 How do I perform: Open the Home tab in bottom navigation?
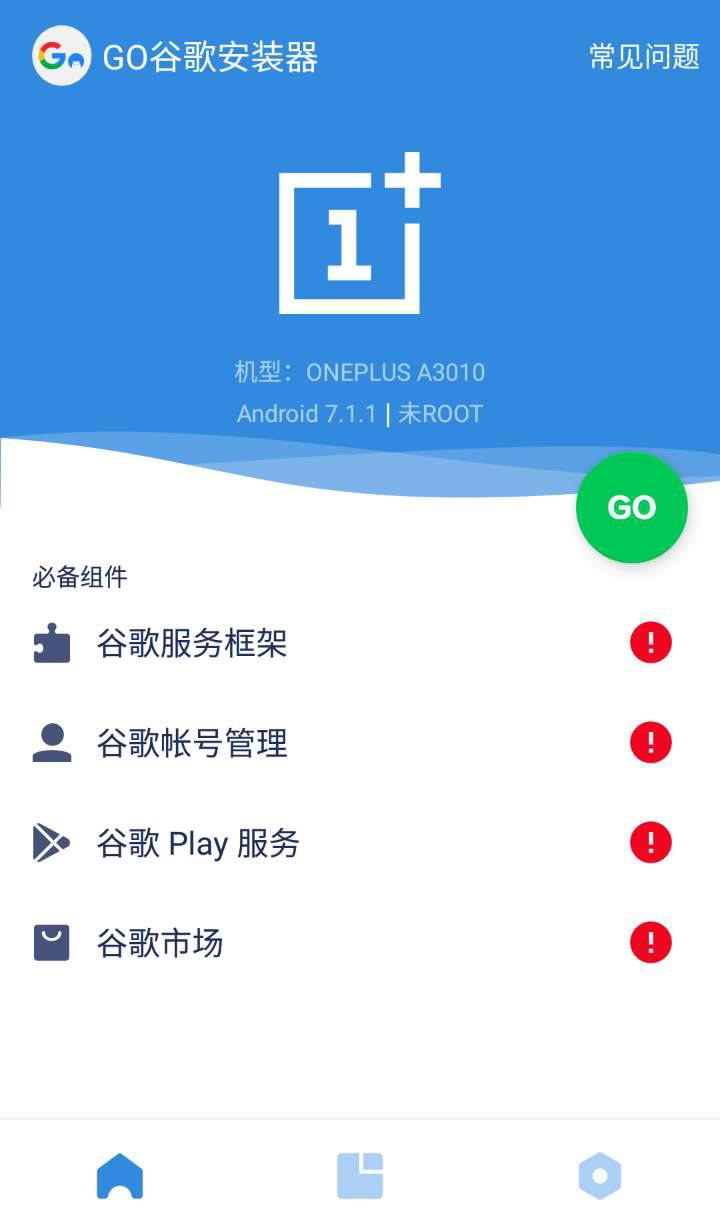coord(120,1177)
